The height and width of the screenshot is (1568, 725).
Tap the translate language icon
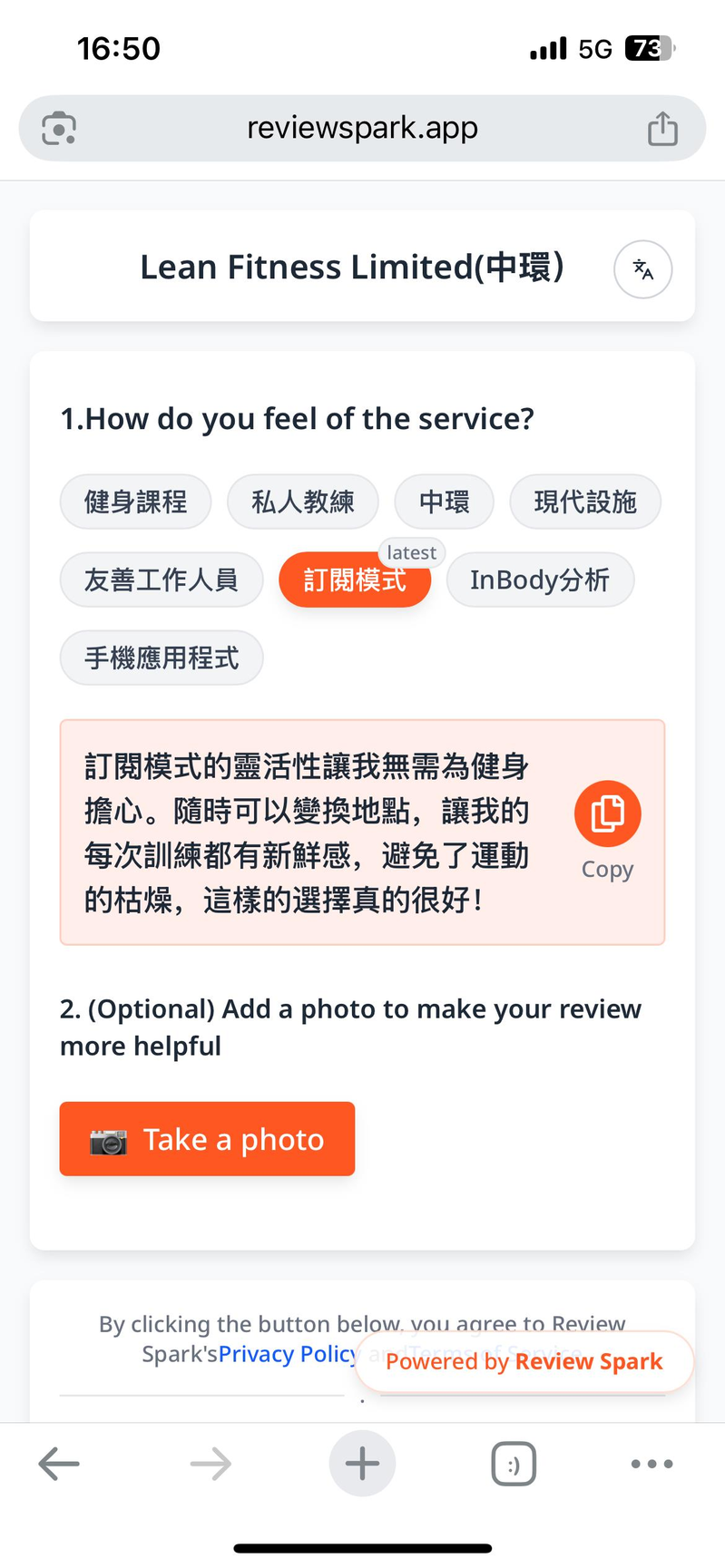pos(642,269)
